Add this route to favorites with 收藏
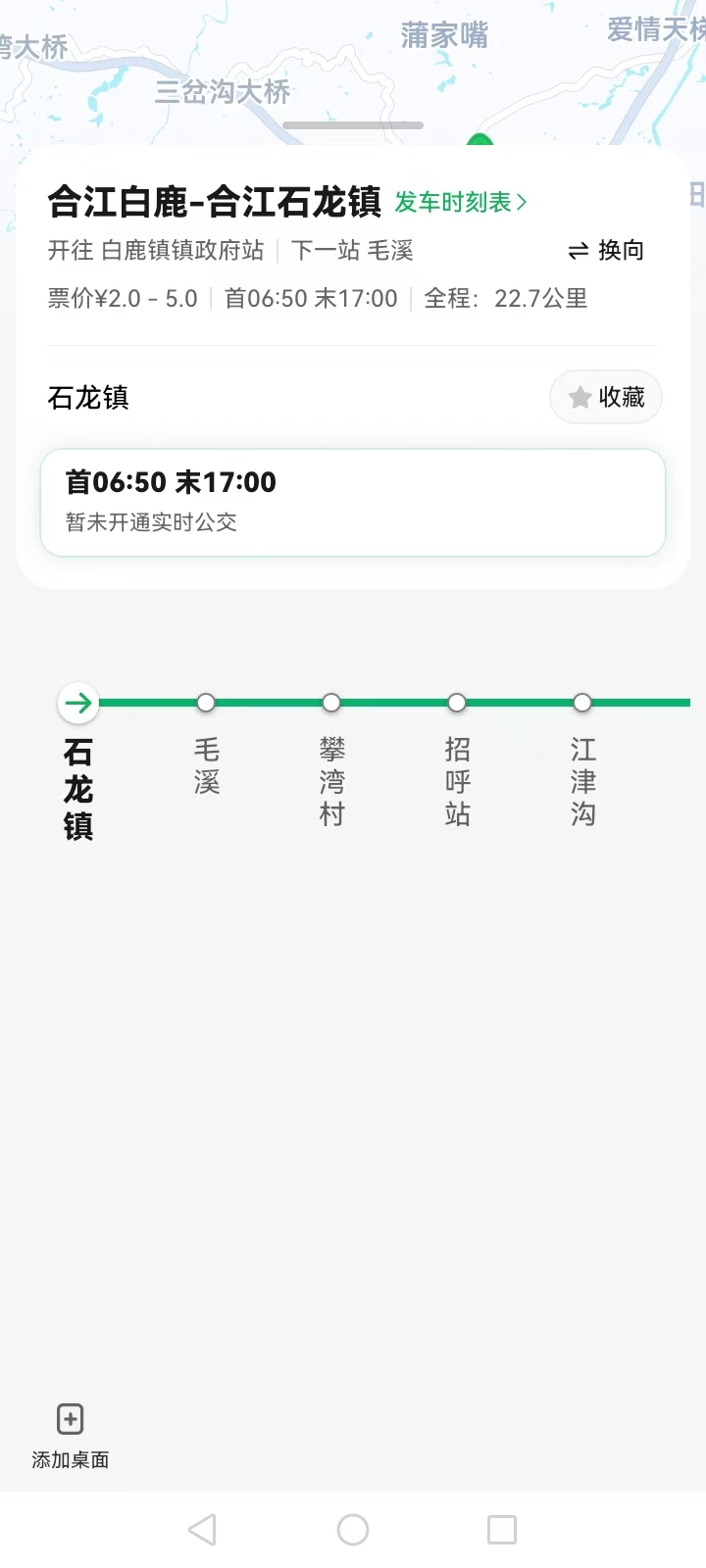 (x=606, y=397)
